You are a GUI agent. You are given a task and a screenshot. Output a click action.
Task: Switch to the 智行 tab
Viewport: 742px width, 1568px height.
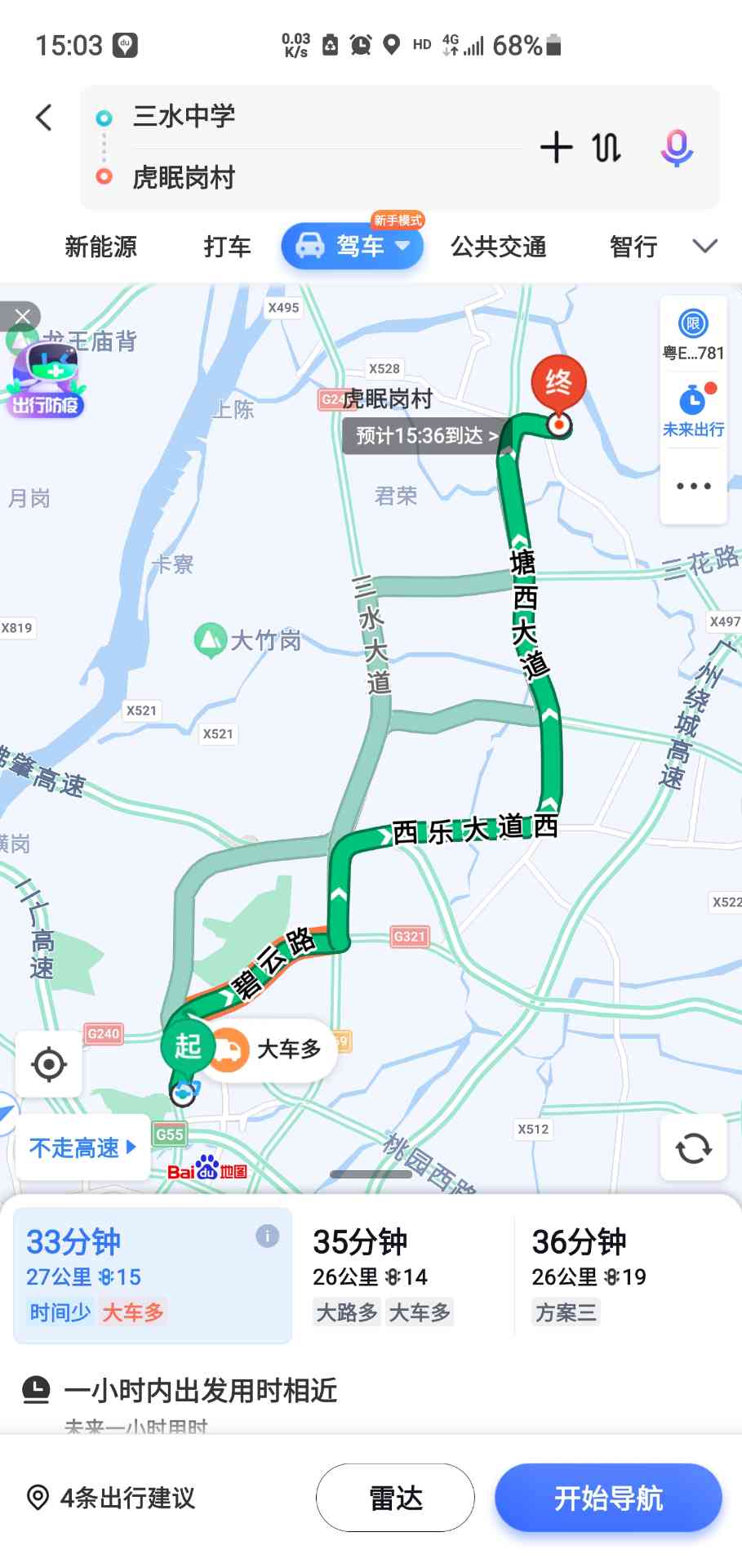pyautogui.click(x=633, y=247)
